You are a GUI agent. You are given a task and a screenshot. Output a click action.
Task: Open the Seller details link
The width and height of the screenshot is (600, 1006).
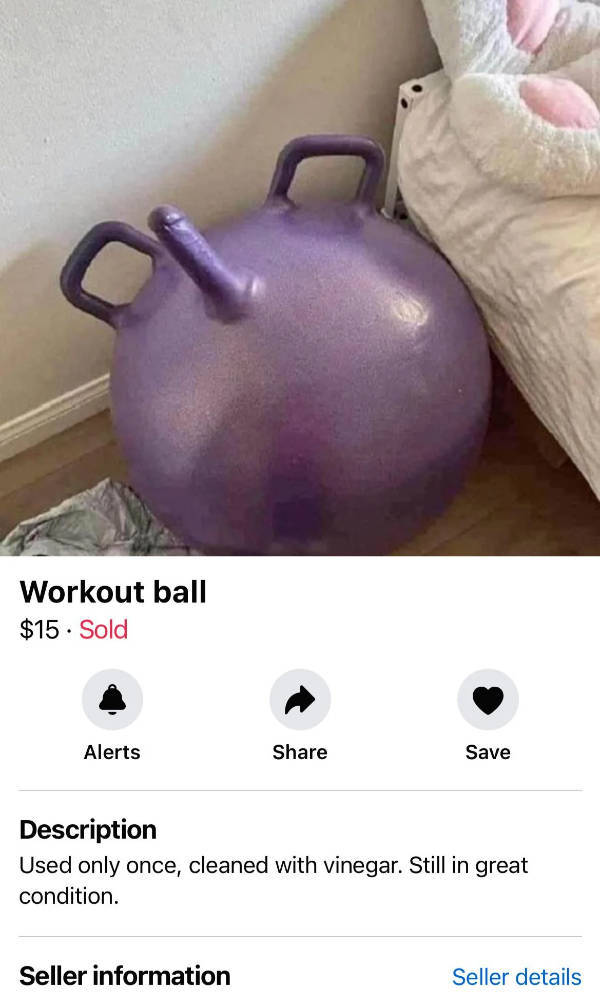(516, 977)
